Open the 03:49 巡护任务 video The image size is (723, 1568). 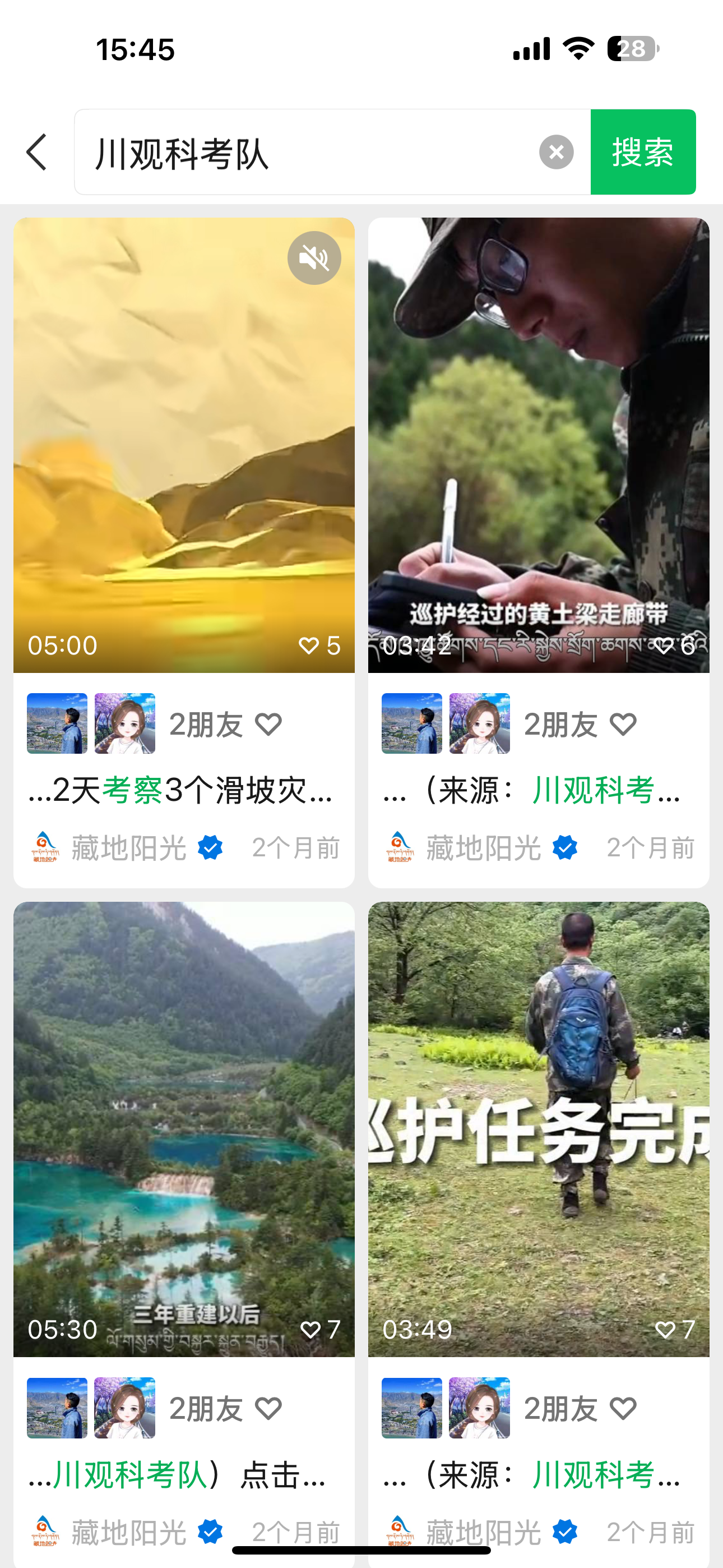tap(539, 1129)
